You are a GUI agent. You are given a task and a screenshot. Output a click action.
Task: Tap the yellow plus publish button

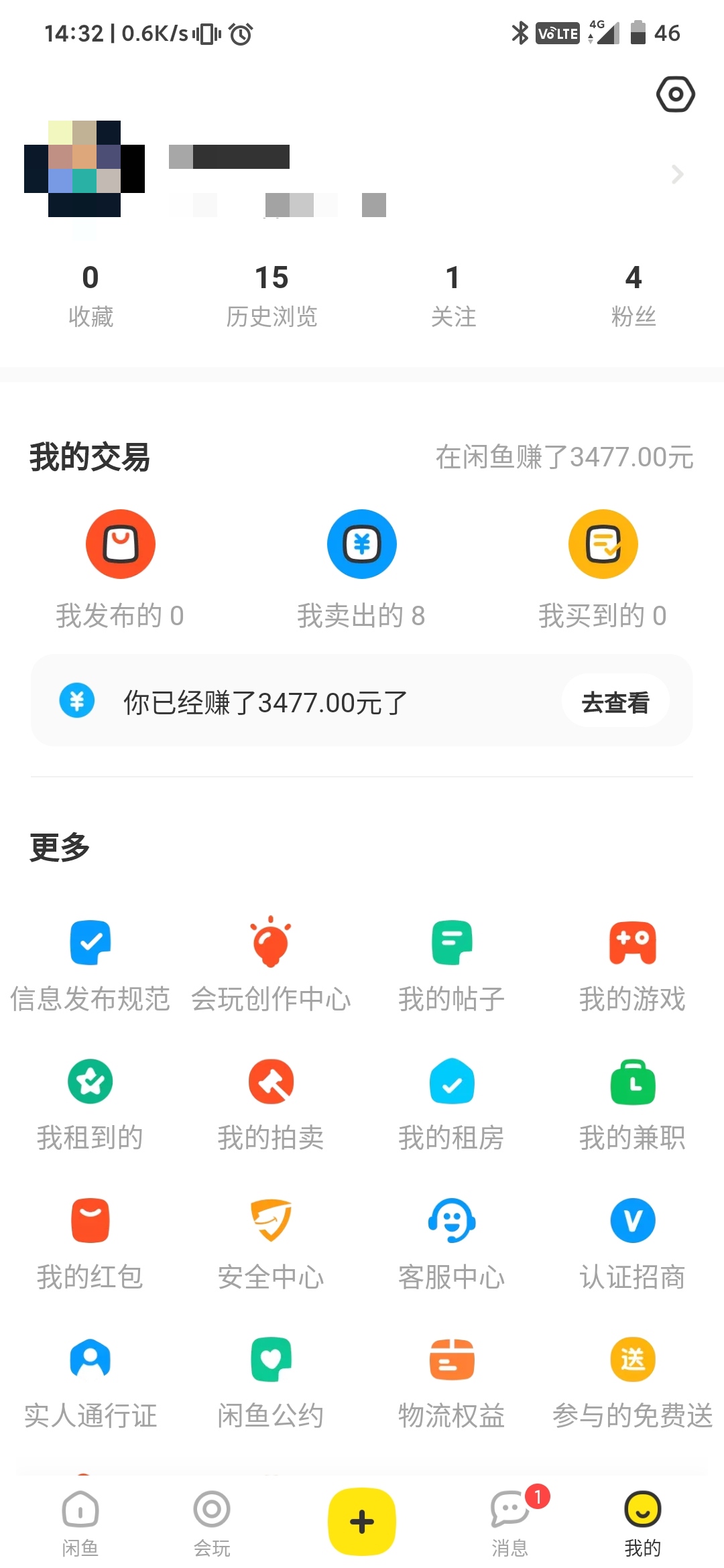pyautogui.click(x=362, y=1521)
